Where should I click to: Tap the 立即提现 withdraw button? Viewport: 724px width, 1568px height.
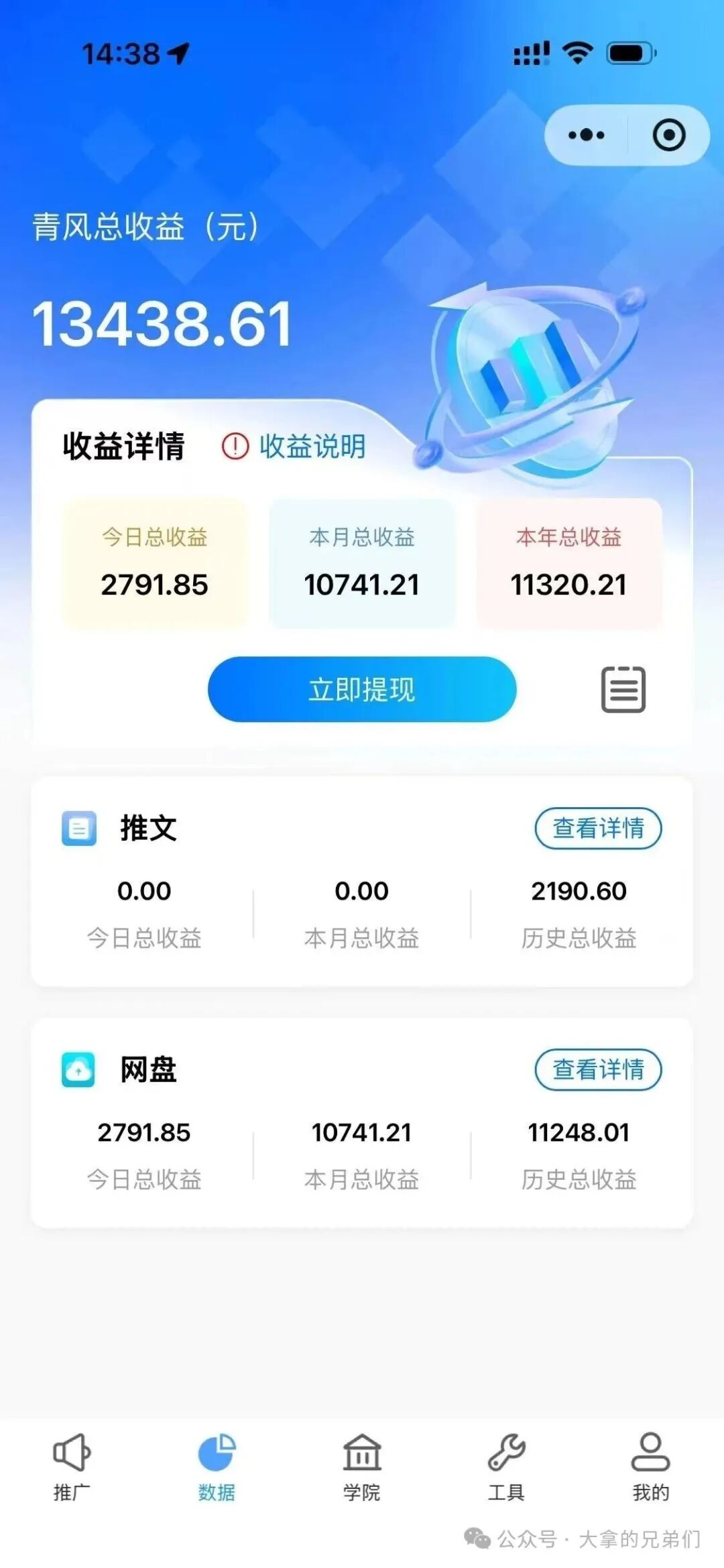click(x=362, y=689)
